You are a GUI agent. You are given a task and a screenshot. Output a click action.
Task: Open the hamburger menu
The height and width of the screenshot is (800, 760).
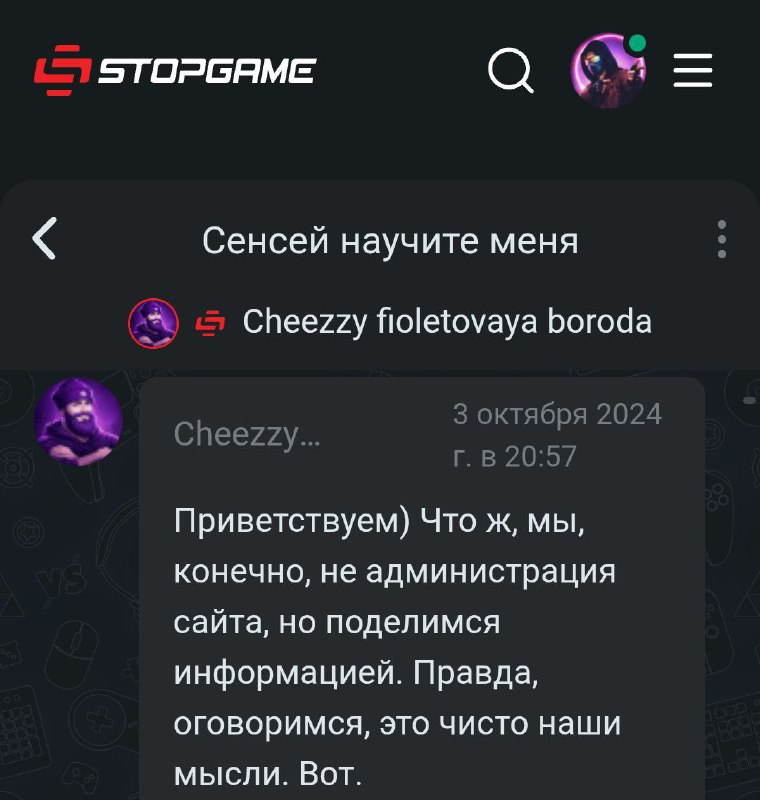[692, 71]
